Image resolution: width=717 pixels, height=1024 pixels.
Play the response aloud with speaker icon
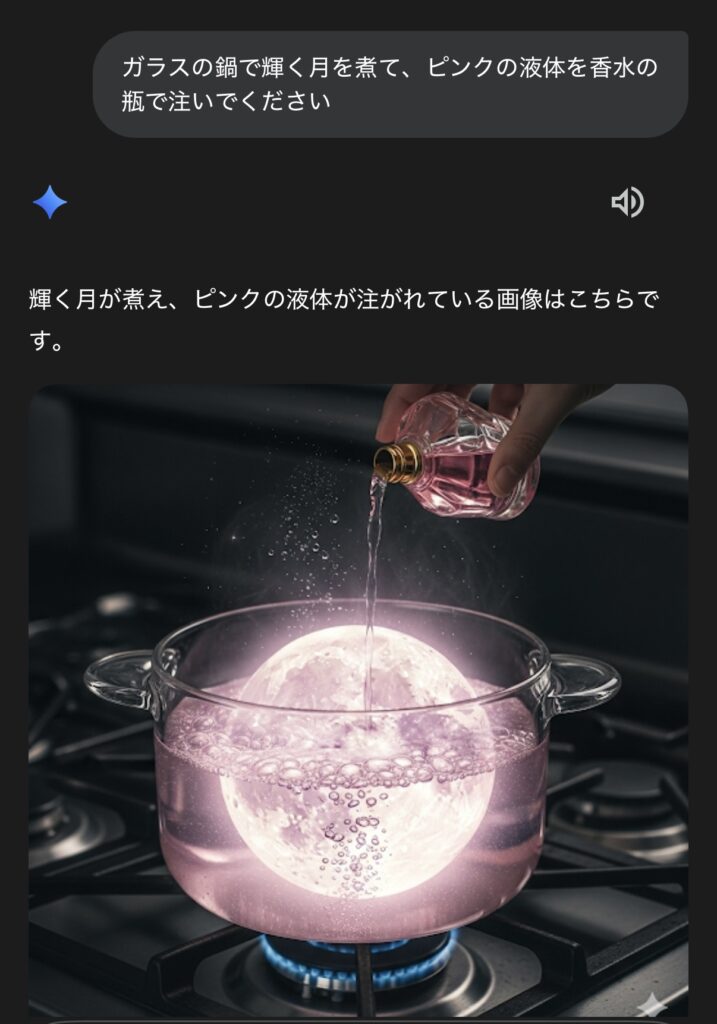click(627, 203)
